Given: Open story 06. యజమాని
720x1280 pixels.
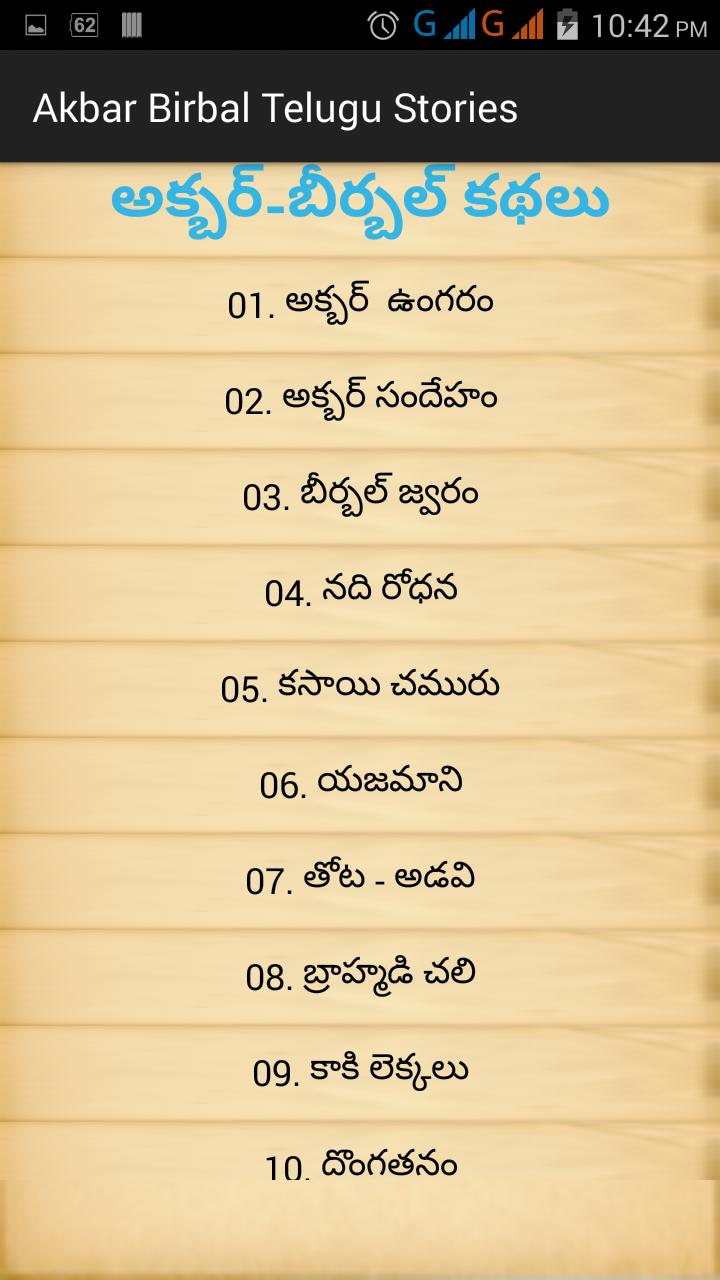Looking at the screenshot, I should click(x=360, y=783).
